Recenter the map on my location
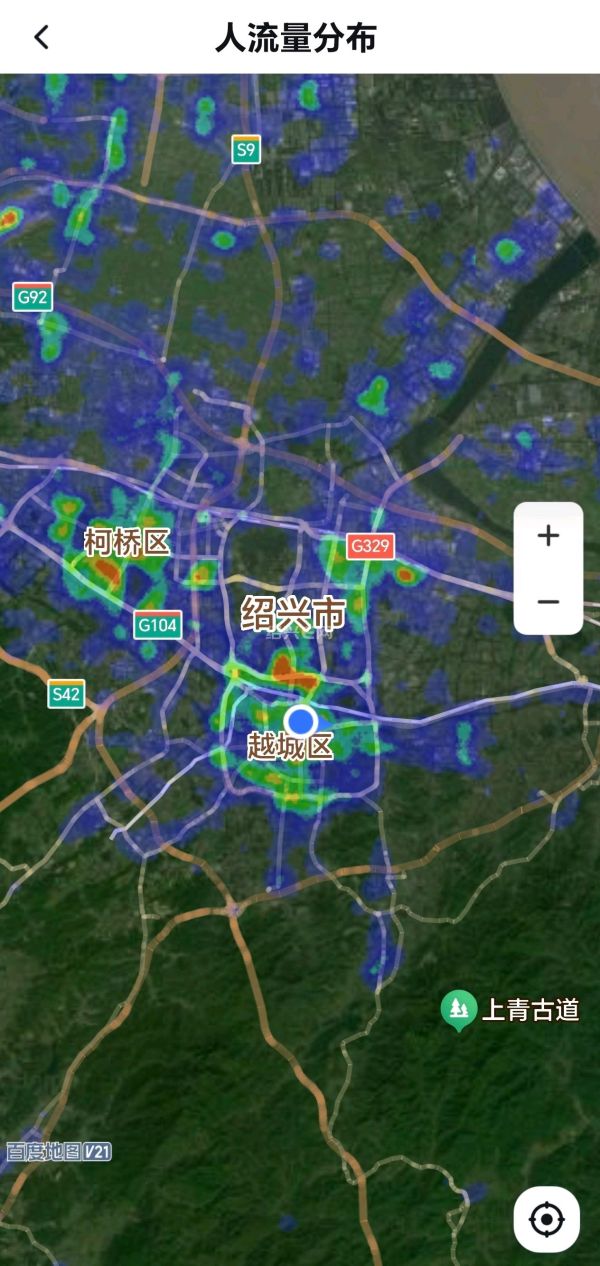Image resolution: width=600 pixels, height=1266 pixels. tap(547, 1220)
